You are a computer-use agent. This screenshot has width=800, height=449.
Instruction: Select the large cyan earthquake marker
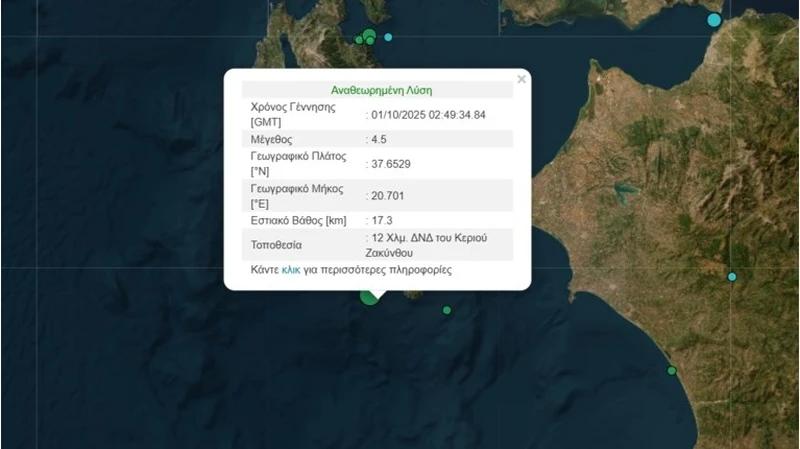714,19
